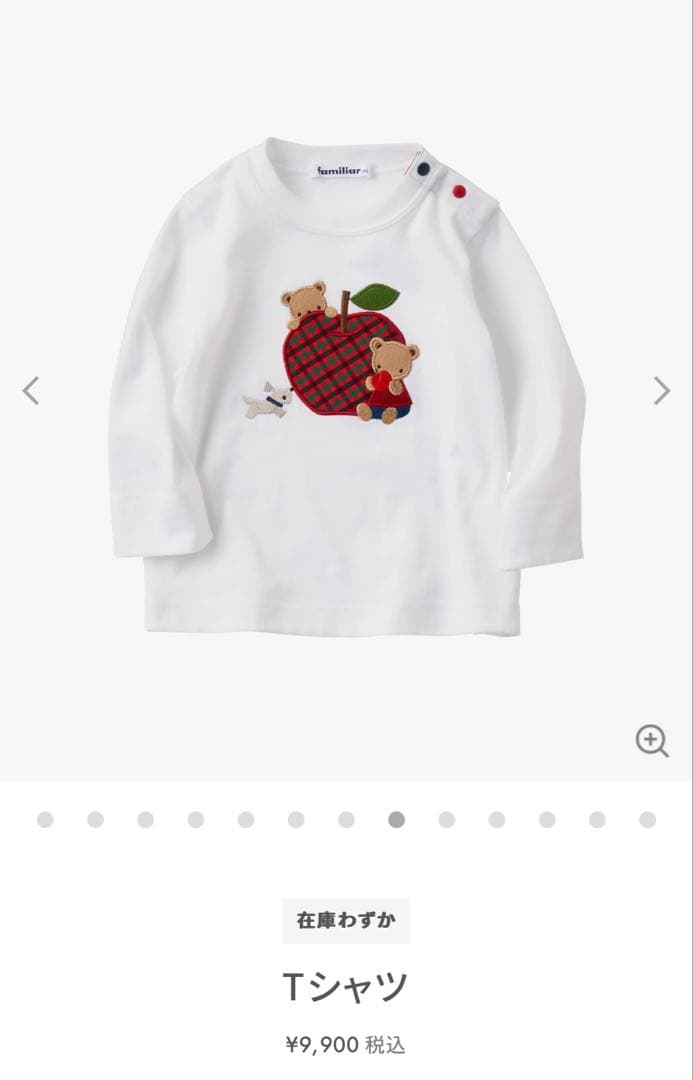Tap the magnifier zoom icon
This screenshot has width=693, height=1080.
click(x=652, y=741)
